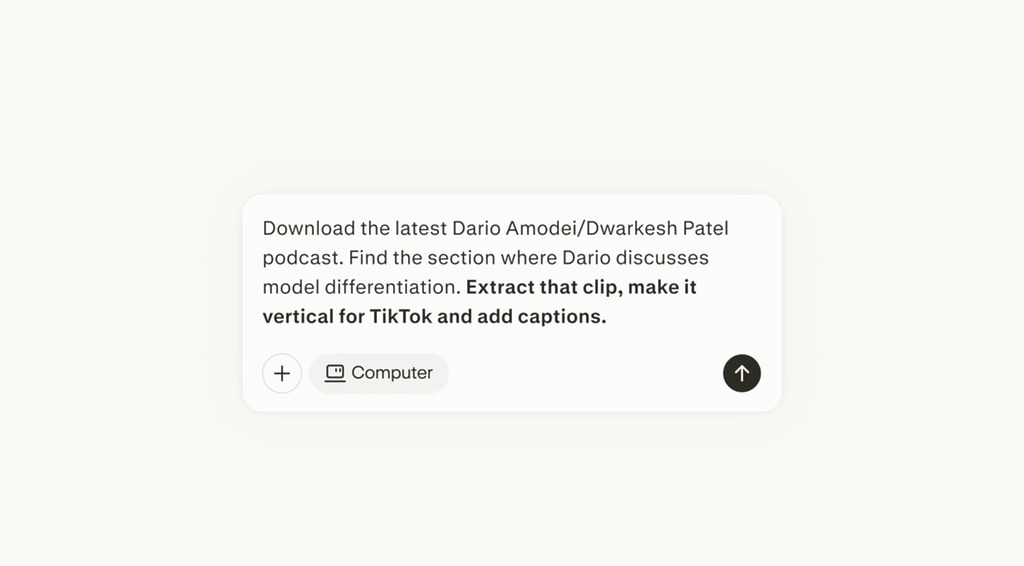This screenshot has height=566, width=1024.
Task: Send the prompt with the arrow button
Action: point(741,373)
